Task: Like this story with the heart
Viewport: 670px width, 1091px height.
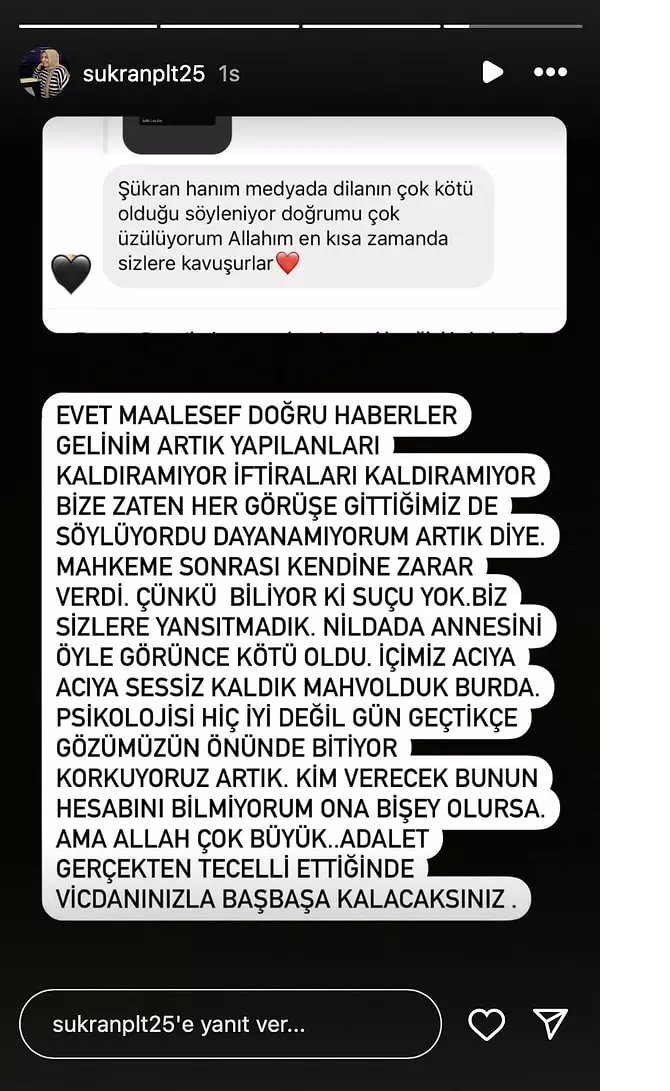Action: click(x=486, y=1023)
